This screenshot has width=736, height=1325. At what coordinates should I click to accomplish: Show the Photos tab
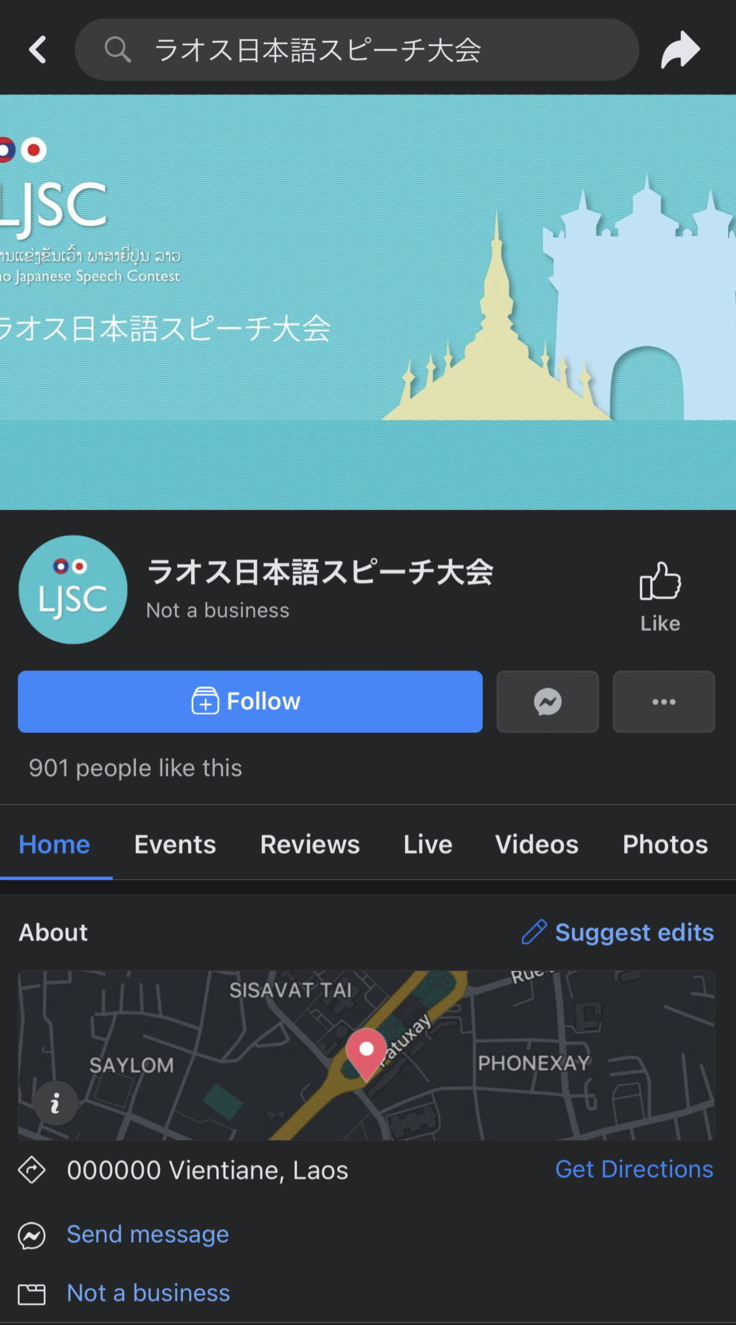pos(665,844)
